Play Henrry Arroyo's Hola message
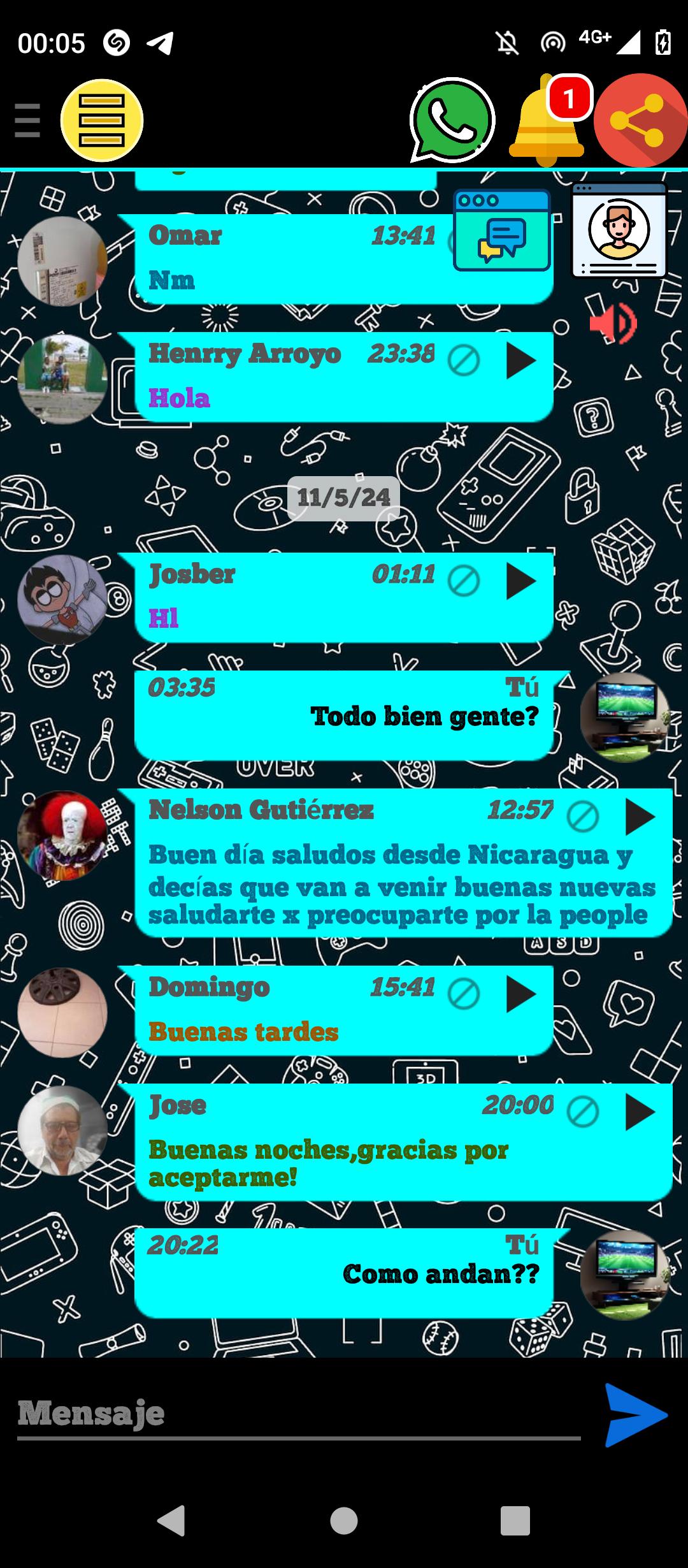The image size is (688, 1568). (521, 361)
